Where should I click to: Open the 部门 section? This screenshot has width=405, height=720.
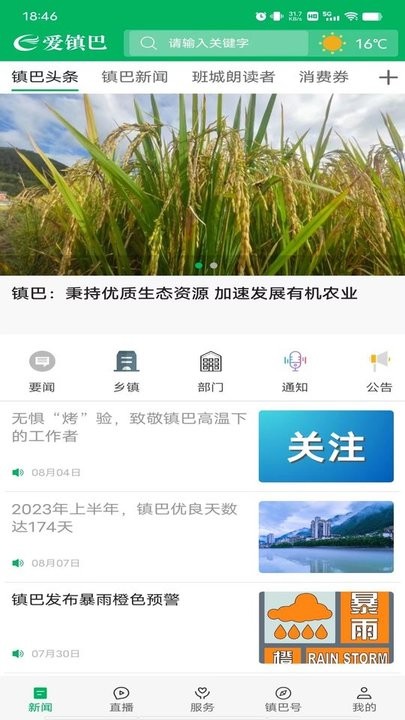coord(211,371)
